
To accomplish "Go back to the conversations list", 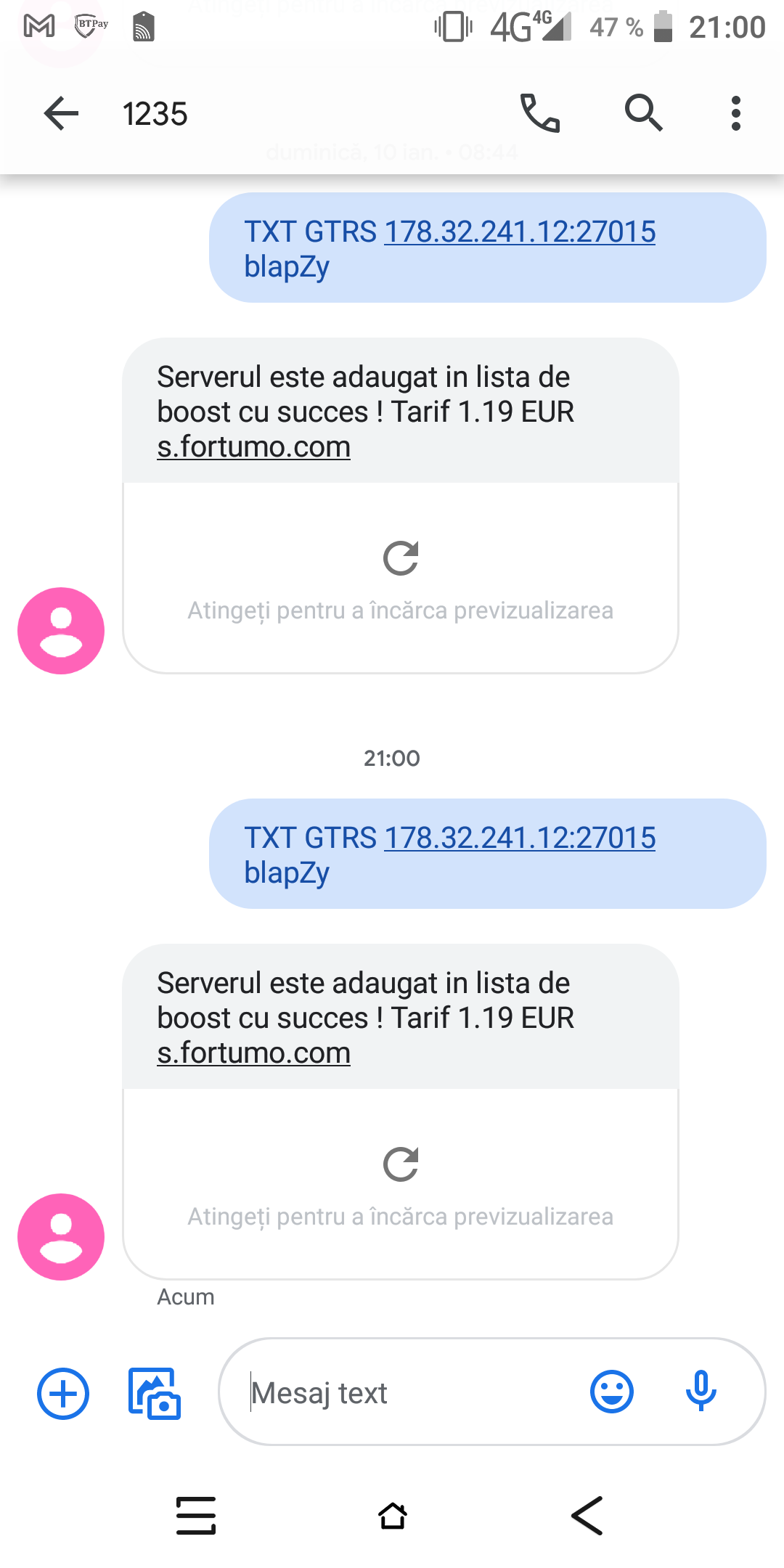I will [61, 113].
